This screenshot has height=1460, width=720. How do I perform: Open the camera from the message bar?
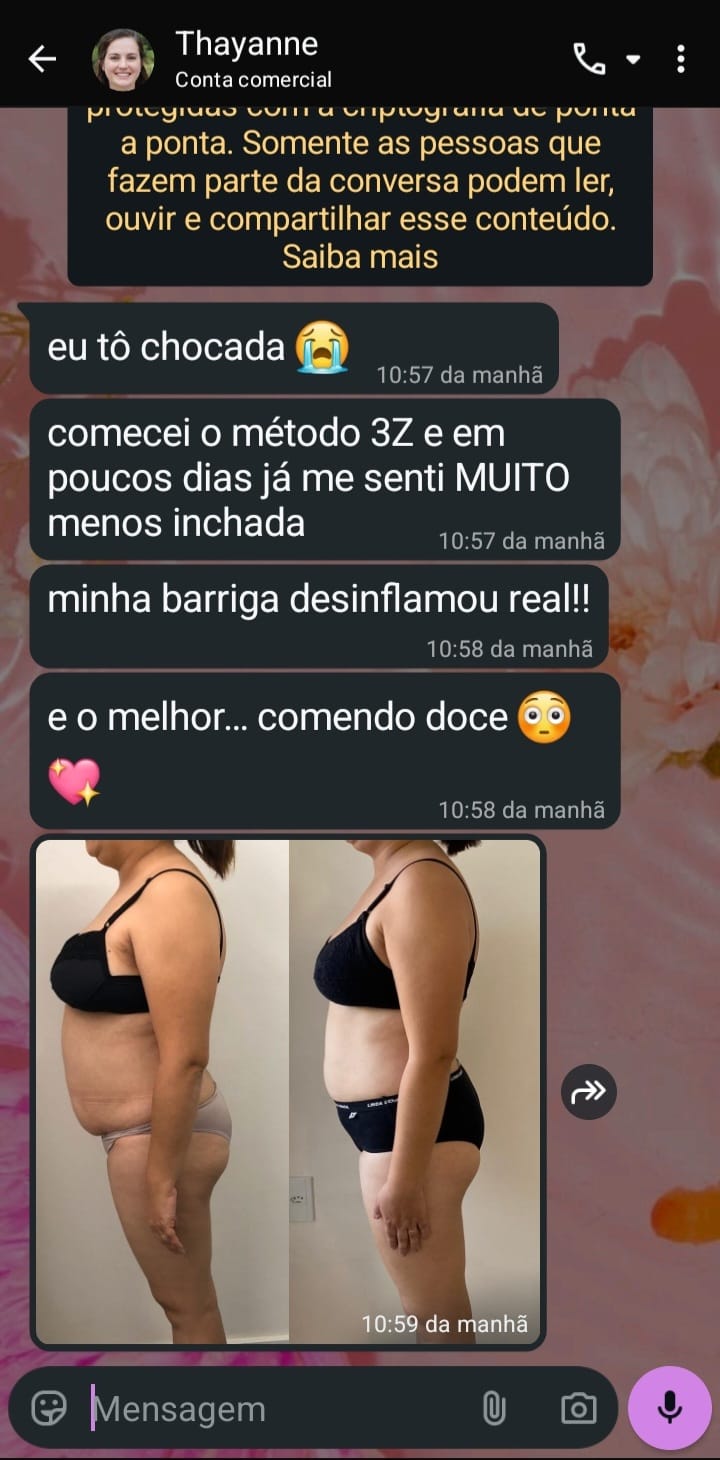pos(578,1408)
